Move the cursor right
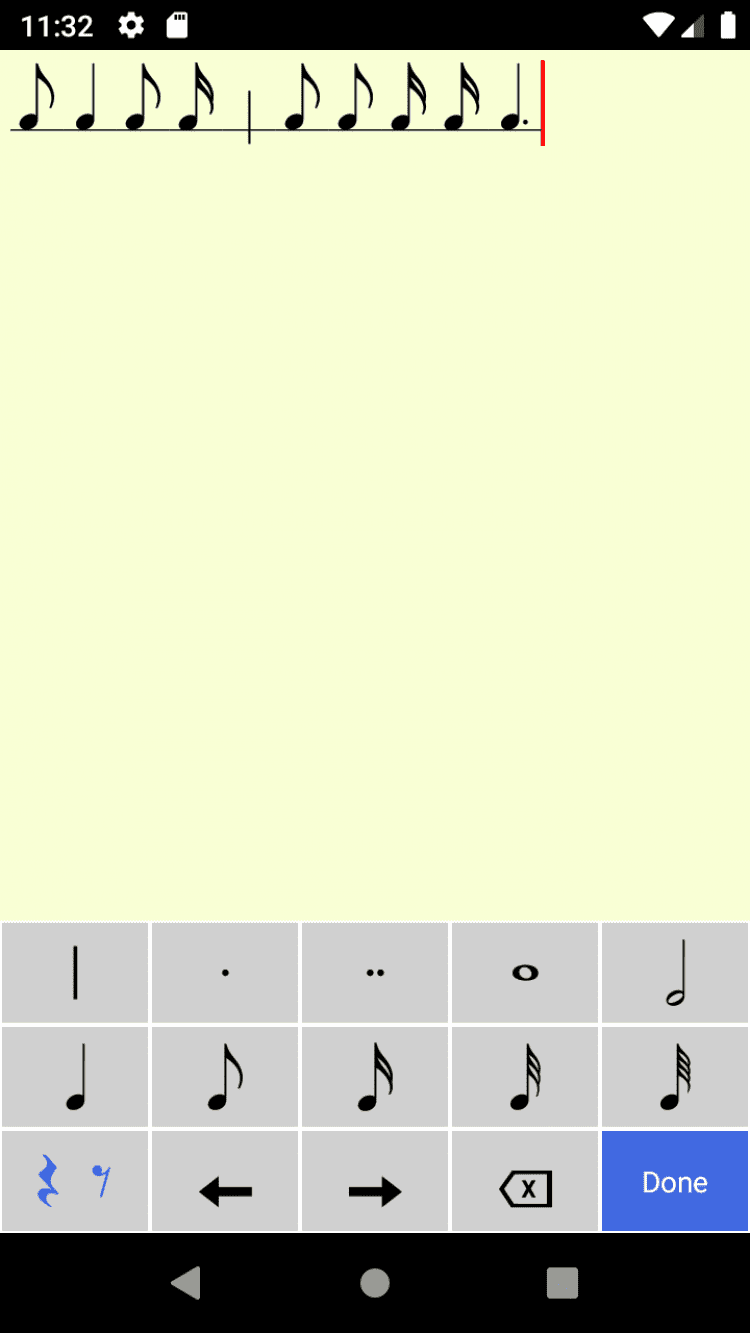This screenshot has height=1333, width=750. pos(375,1181)
